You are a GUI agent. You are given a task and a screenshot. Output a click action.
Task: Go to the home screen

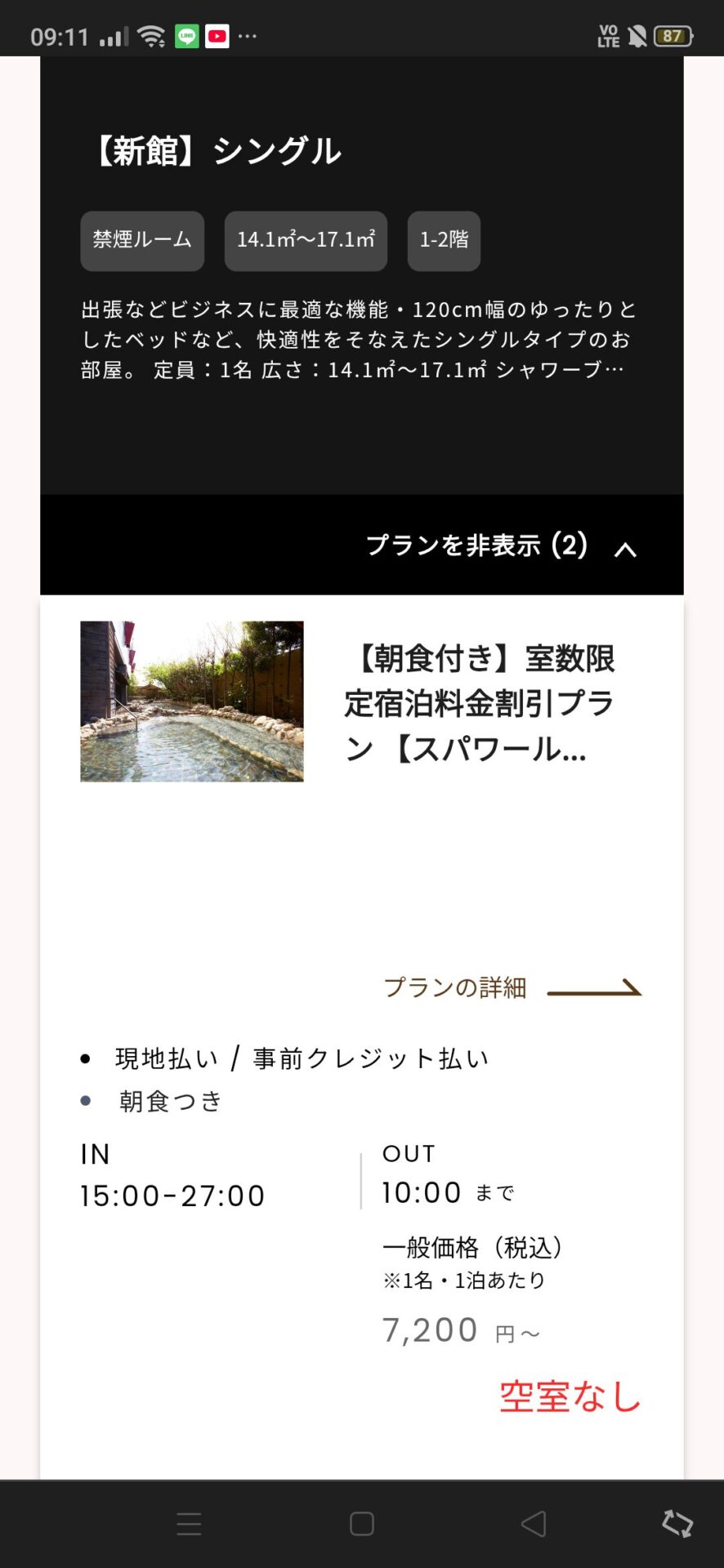(x=361, y=1523)
